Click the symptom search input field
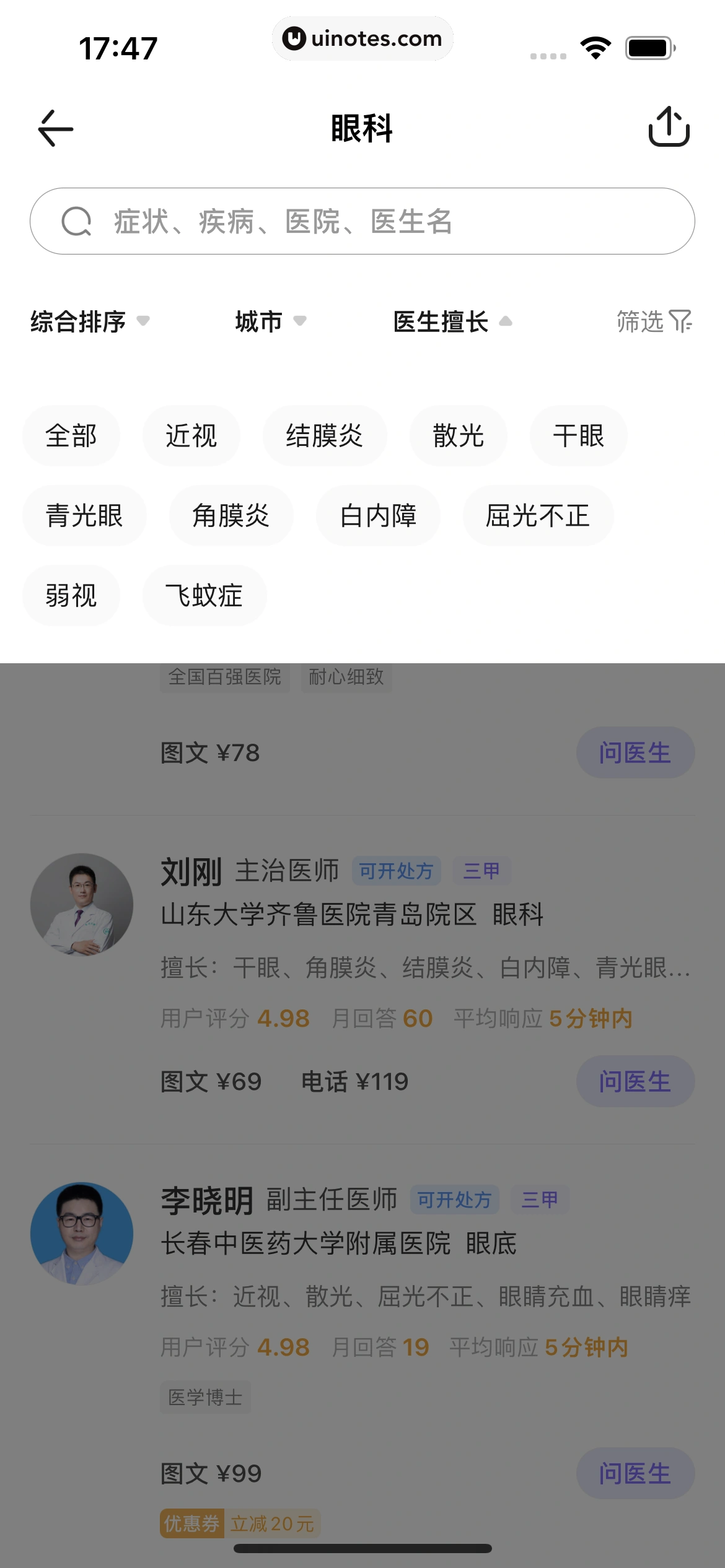 tap(362, 220)
